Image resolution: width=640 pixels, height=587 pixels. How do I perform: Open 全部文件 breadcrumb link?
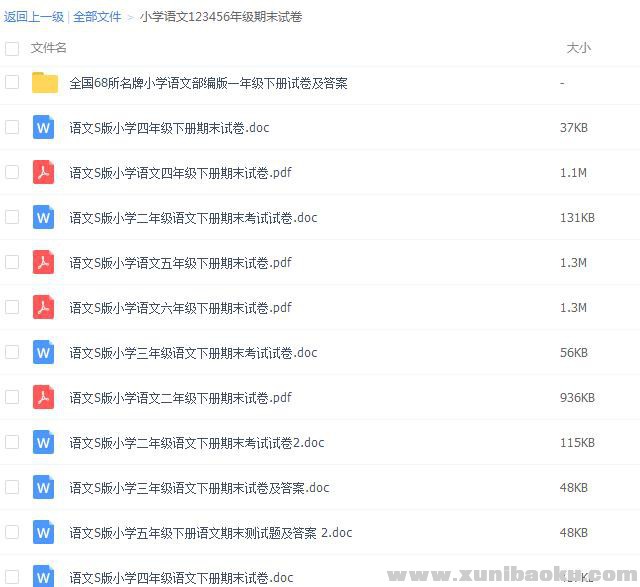(97, 17)
